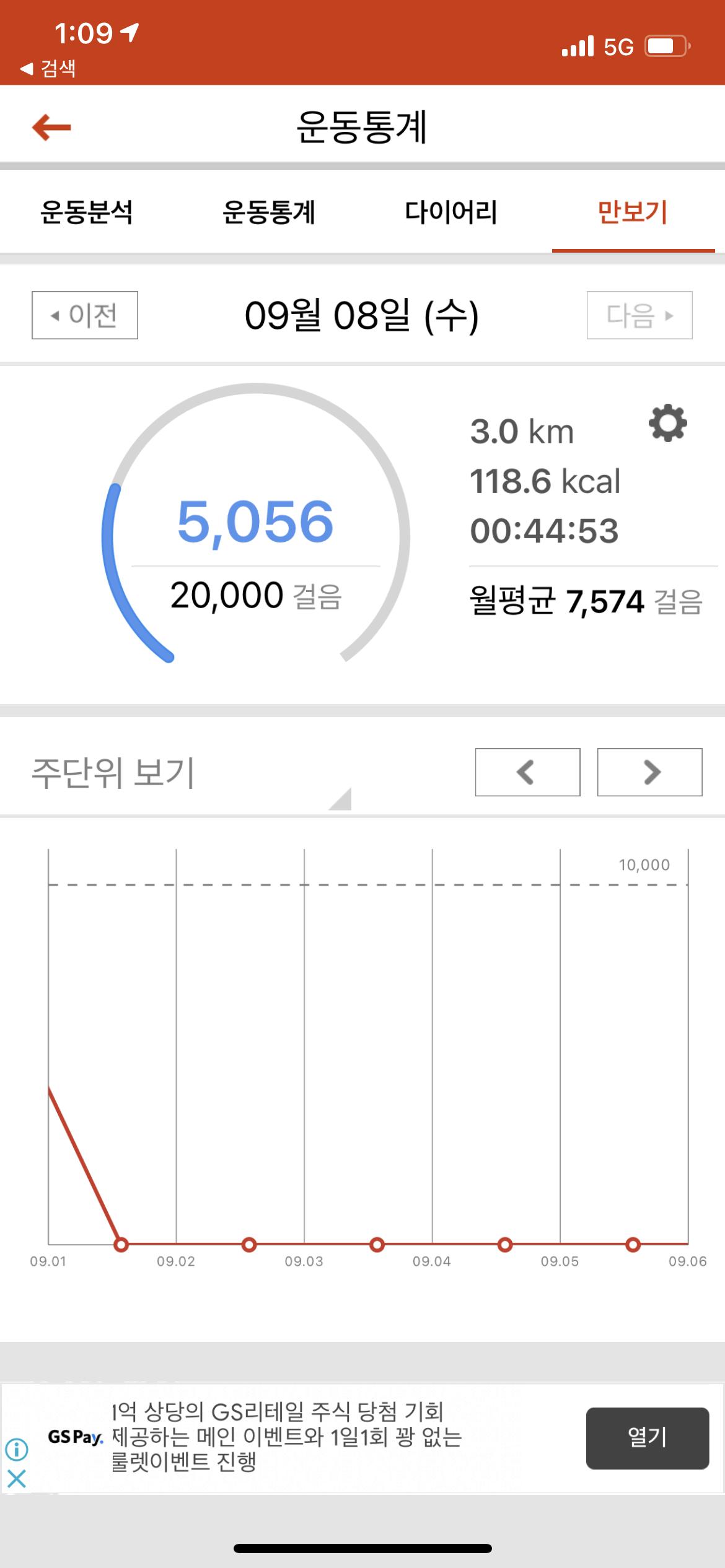Viewport: 725px width, 1568px height.
Task: Close the GS Pay ad banner
Action: [x=17, y=1479]
